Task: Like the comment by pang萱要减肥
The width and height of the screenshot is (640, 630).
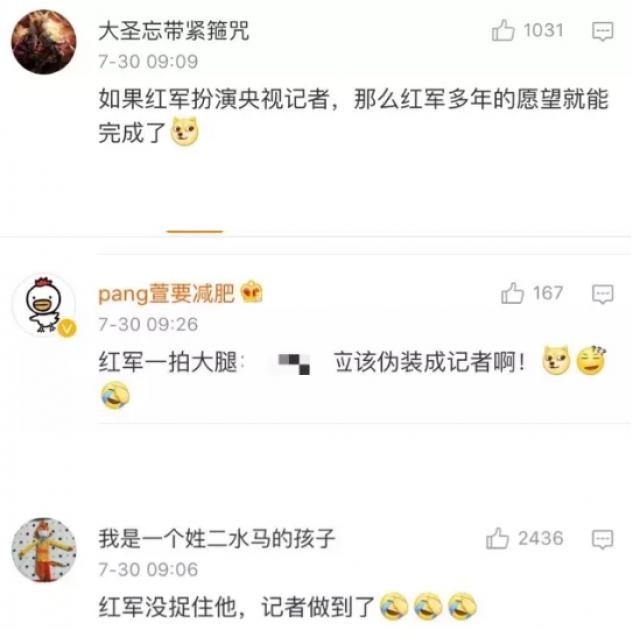Action: click(x=513, y=294)
